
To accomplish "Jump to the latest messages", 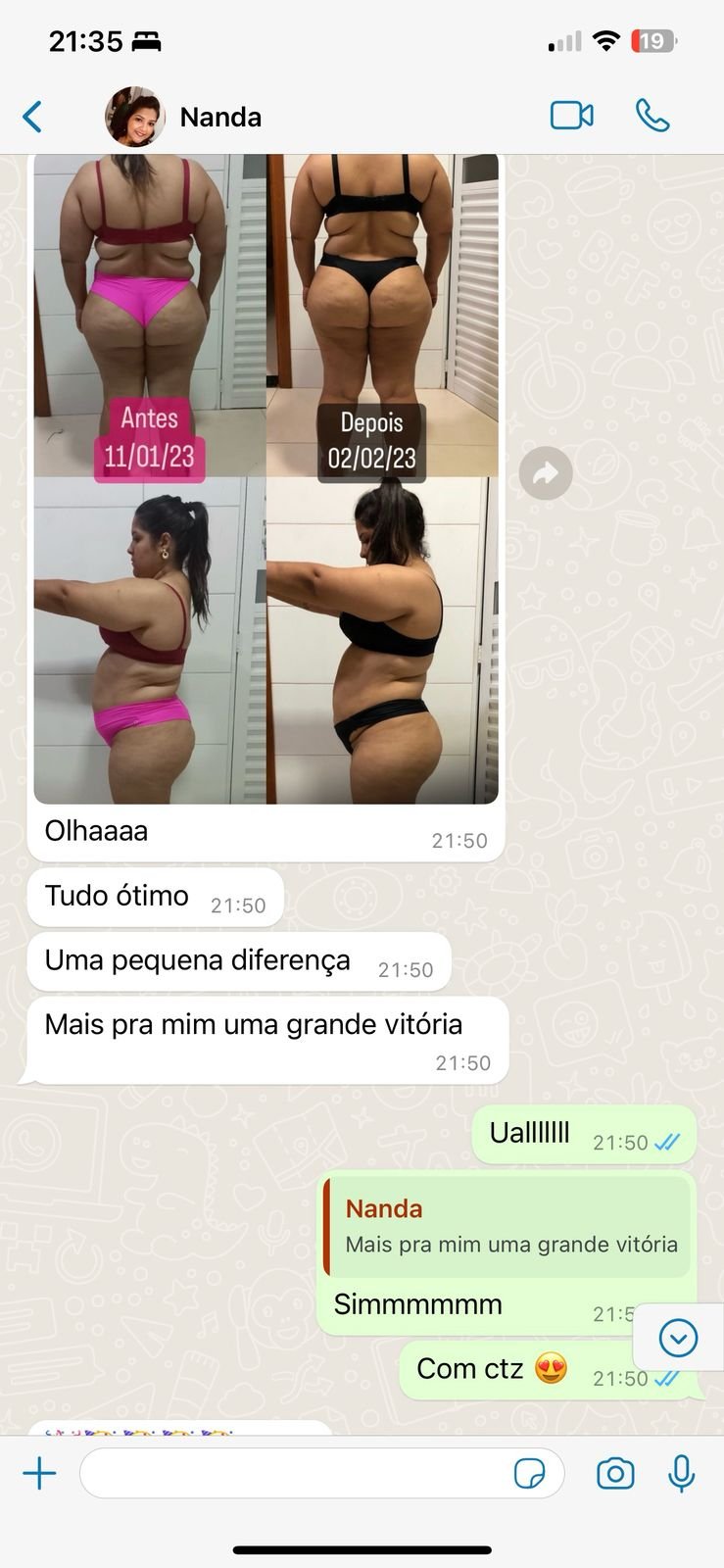I will pos(678,1338).
